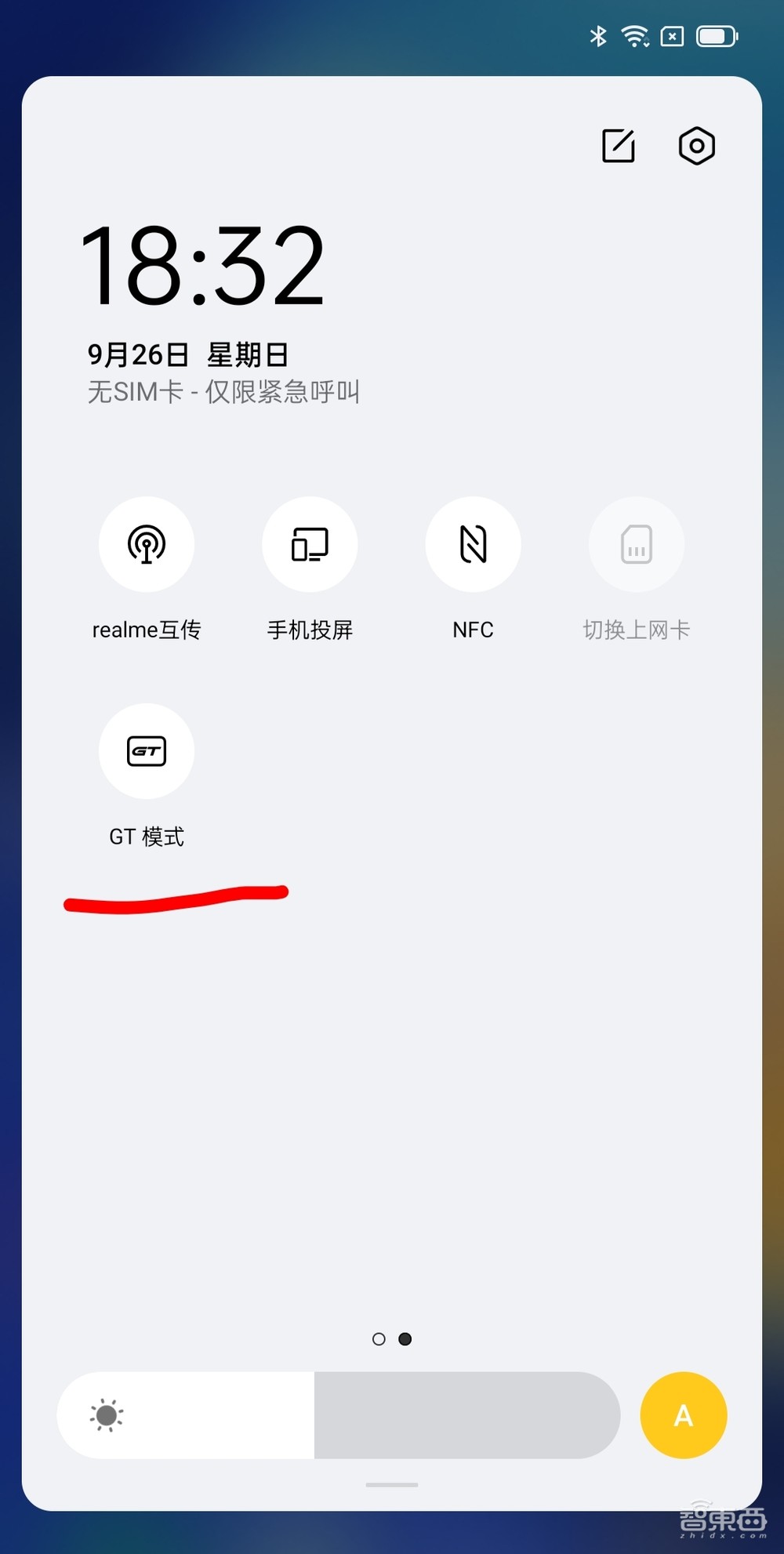Select the second page indicator dot

tap(405, 1339)
